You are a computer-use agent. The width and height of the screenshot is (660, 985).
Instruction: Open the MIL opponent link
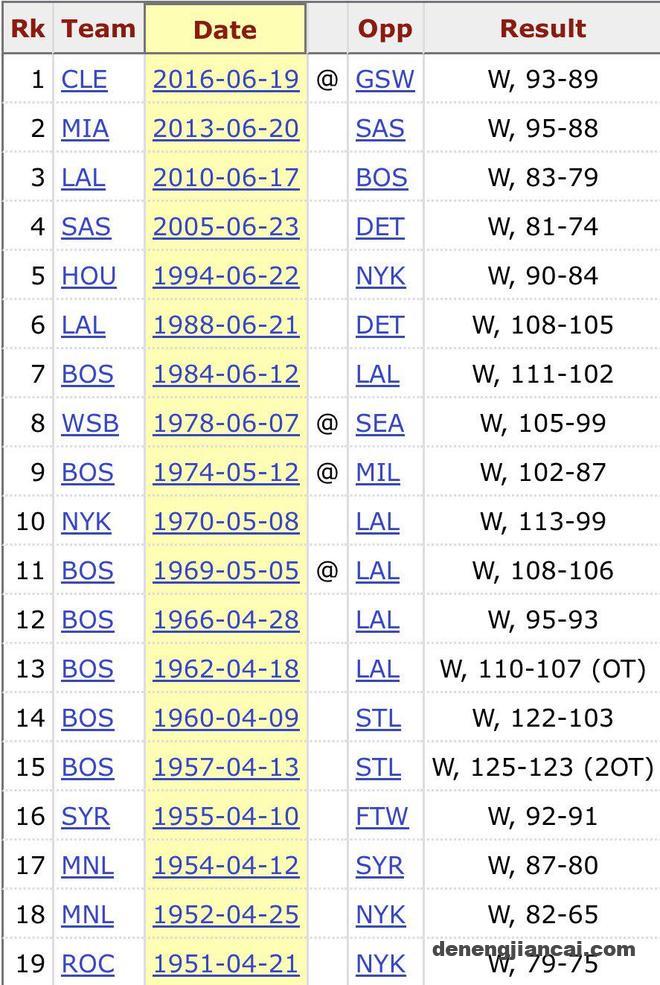tap(377, 472)
